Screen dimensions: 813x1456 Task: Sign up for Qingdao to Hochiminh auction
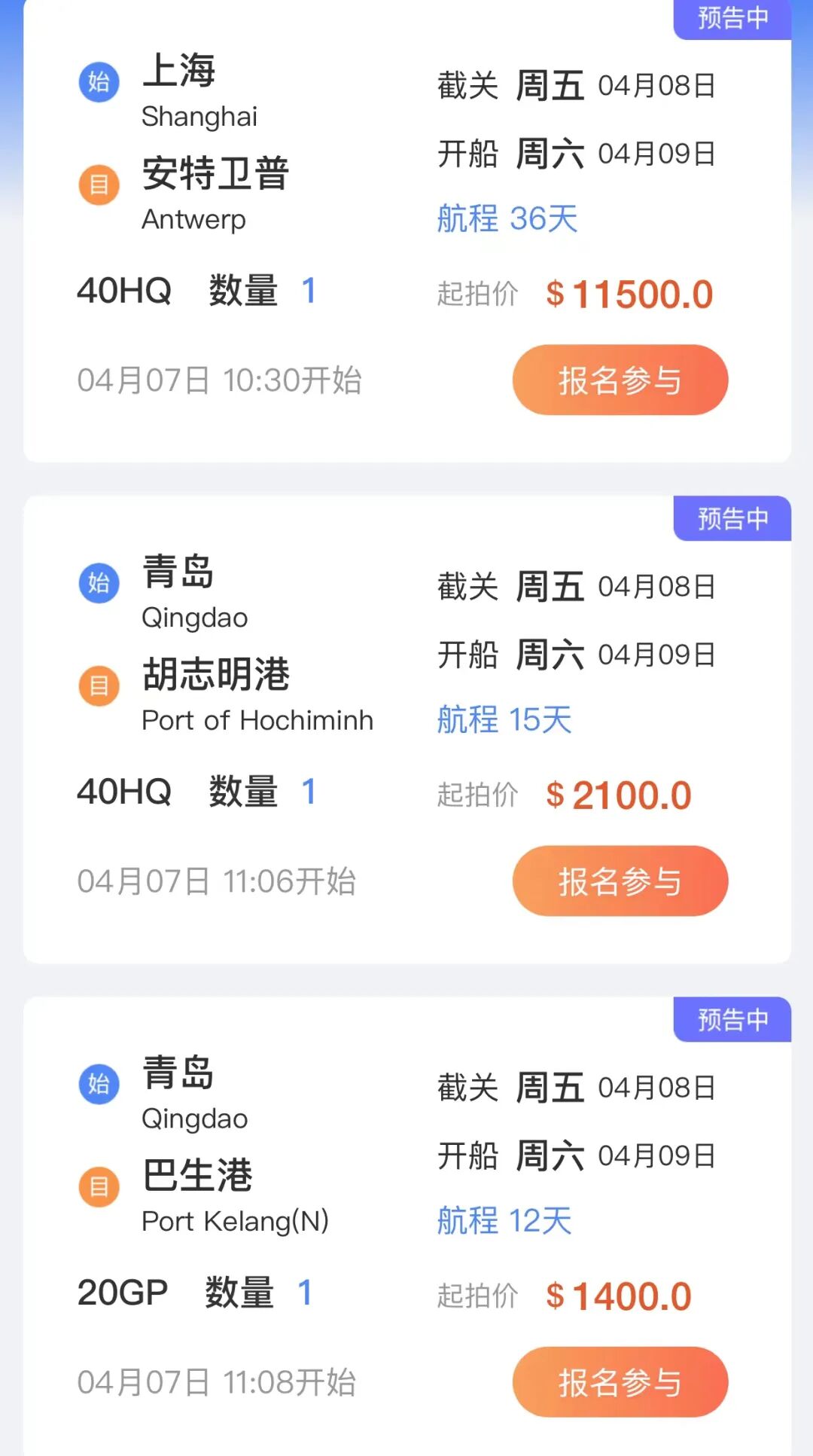(620, 881)
